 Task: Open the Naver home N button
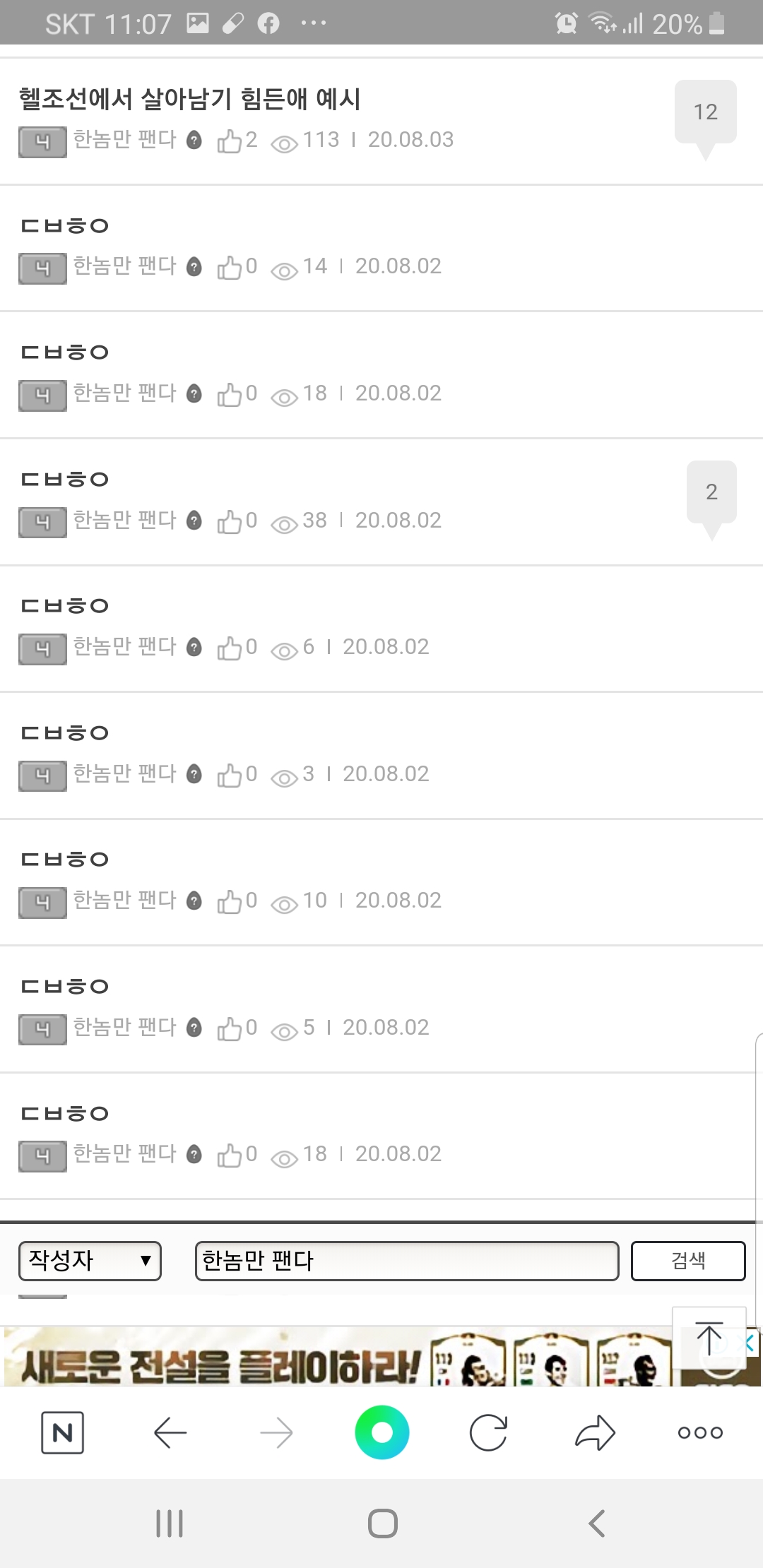62,1432
